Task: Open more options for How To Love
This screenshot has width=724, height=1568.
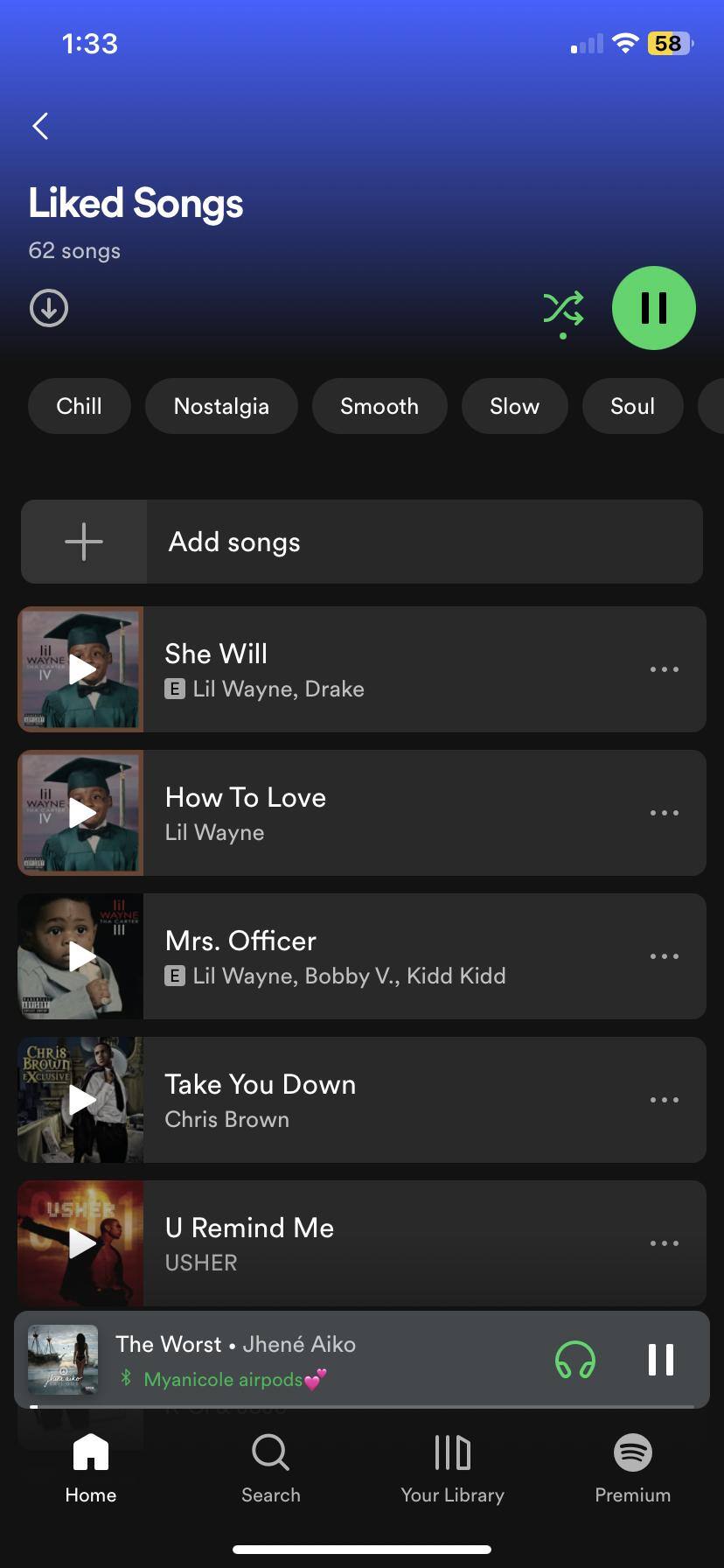Action: point(665,813)
